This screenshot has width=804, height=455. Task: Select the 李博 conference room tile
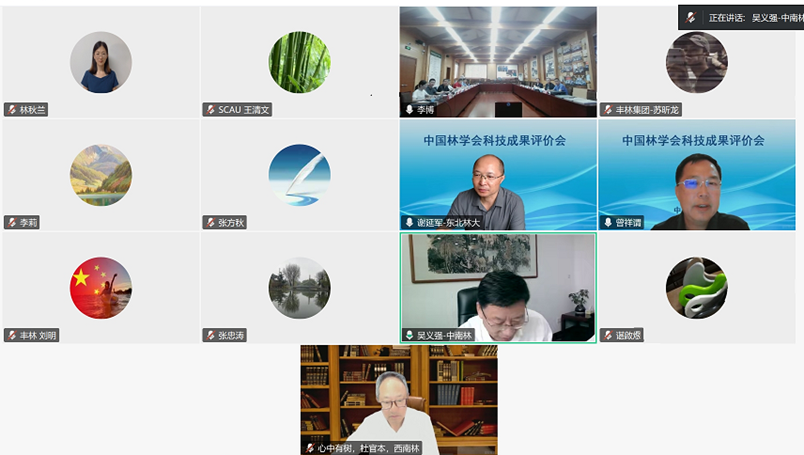(498, 62)
